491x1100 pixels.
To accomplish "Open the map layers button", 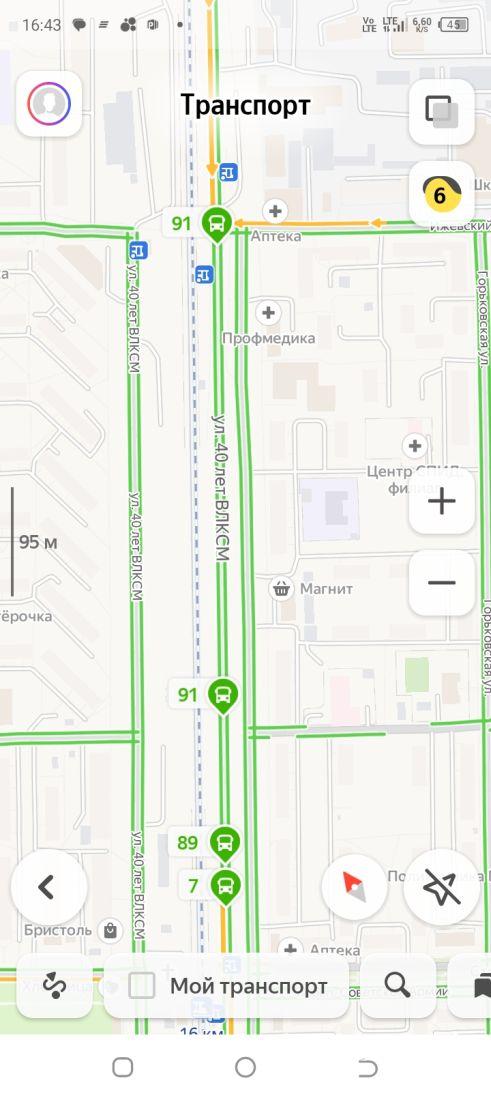I will 441,112.
